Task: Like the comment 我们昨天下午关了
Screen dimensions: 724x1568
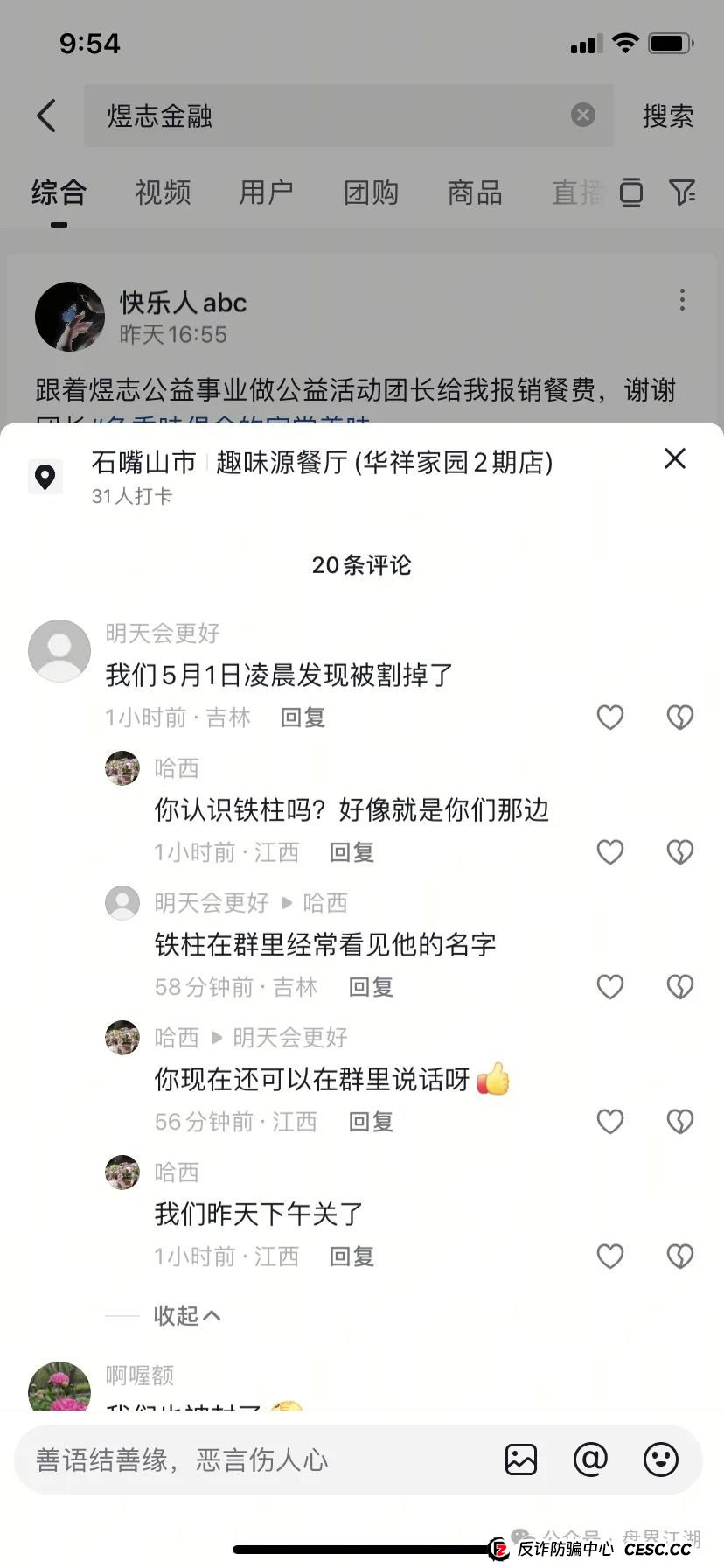Action: click(609, 1256)
